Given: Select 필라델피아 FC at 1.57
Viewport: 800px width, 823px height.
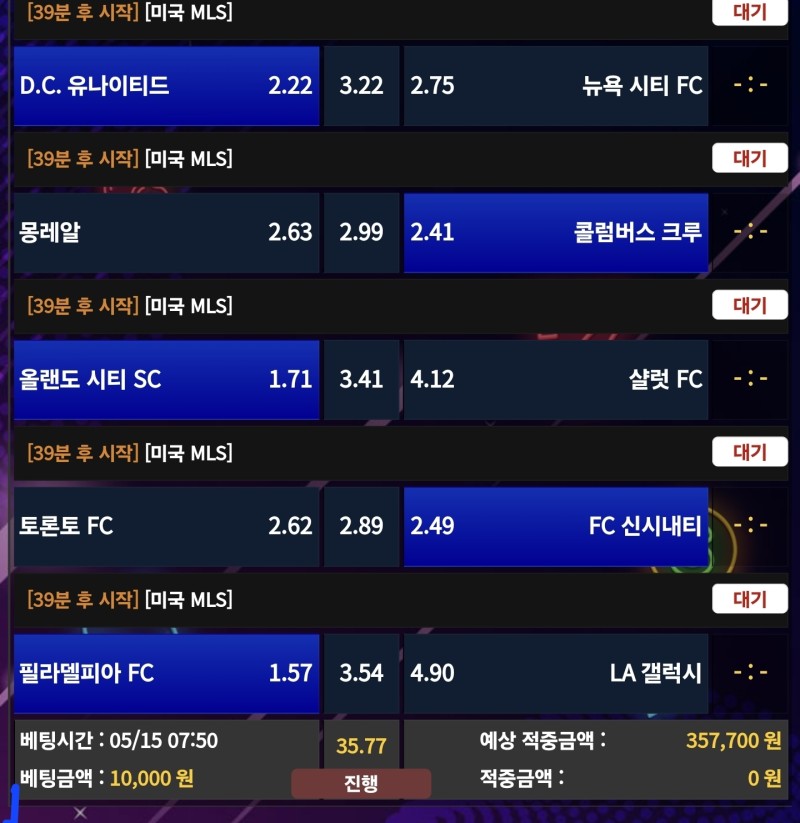Looking at the screenshot, I should click(x=166, y=673).
